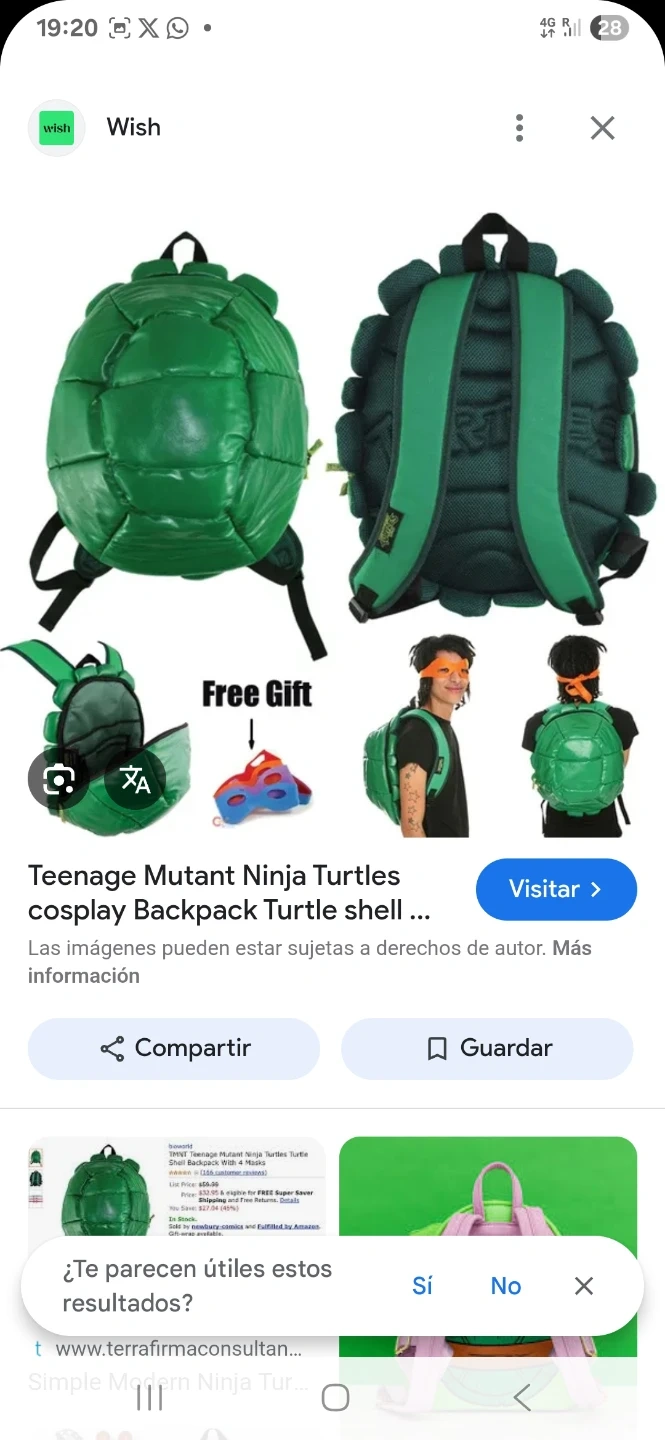665x1440 pixels.
Task: Open the Más información link
Action: pyautogui.click(x=310, y=962)
